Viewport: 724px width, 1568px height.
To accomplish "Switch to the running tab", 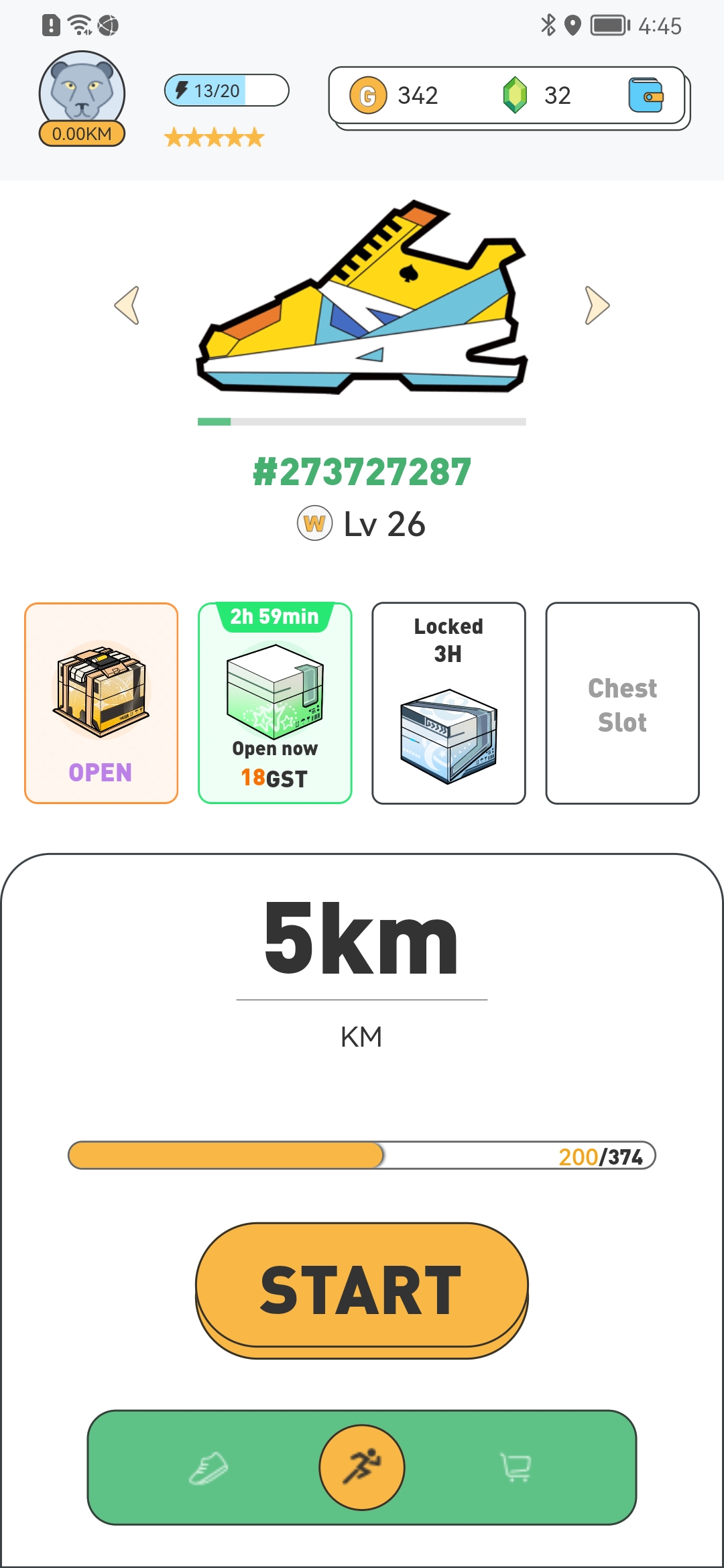I will [x=362, y=1467].
